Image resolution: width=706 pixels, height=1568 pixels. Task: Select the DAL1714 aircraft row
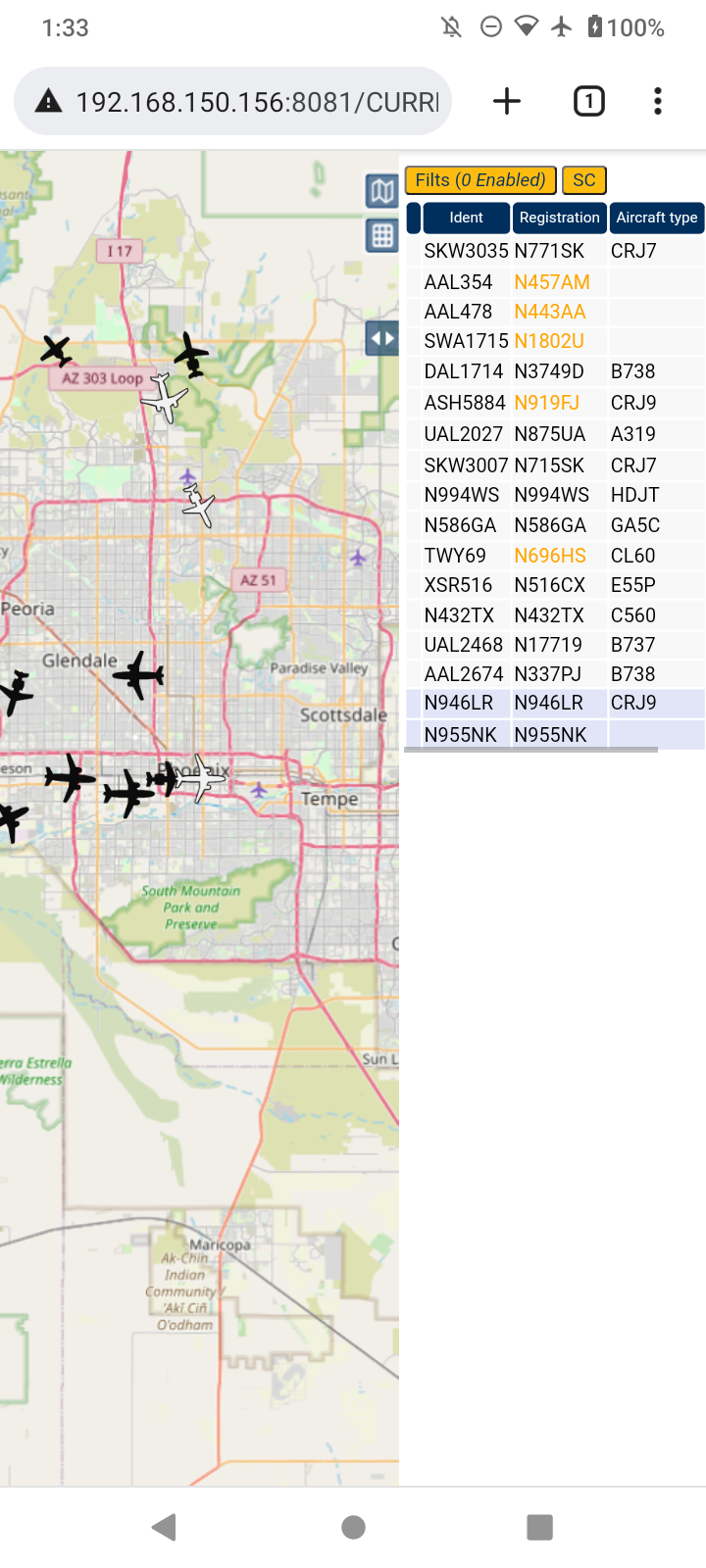click(556, 371)
